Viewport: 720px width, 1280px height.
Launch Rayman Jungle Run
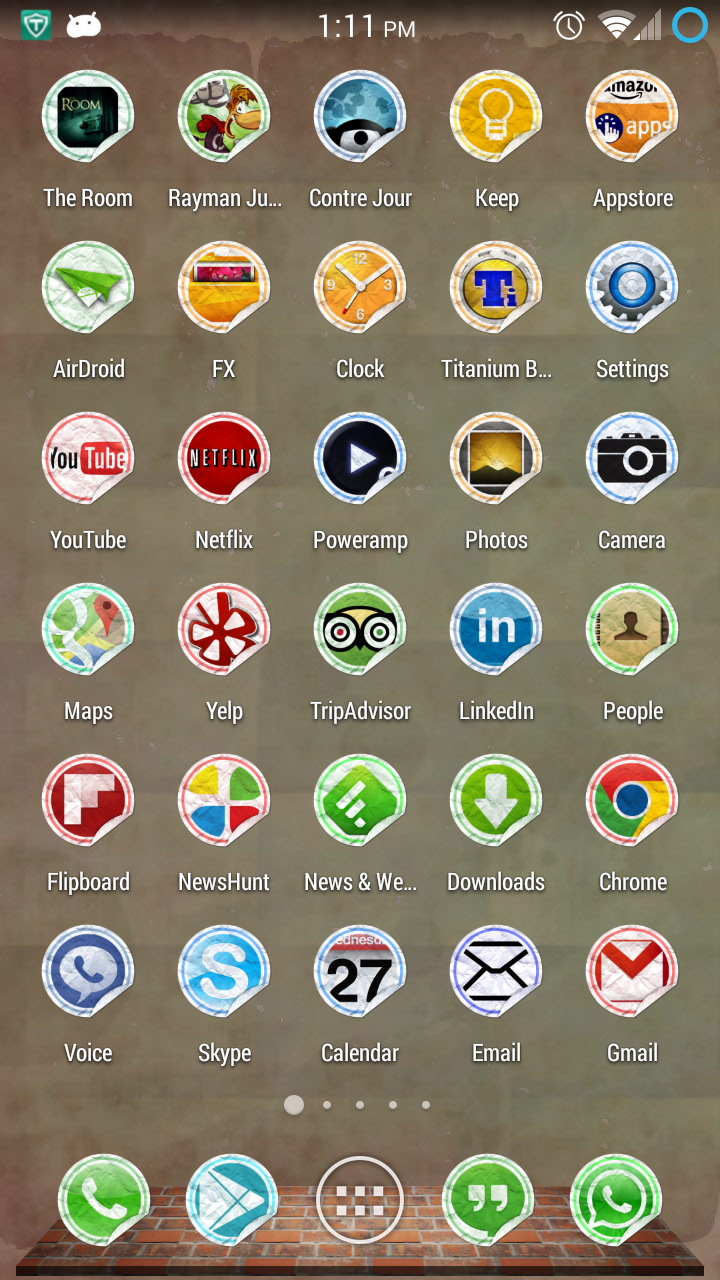pos(224,115)
